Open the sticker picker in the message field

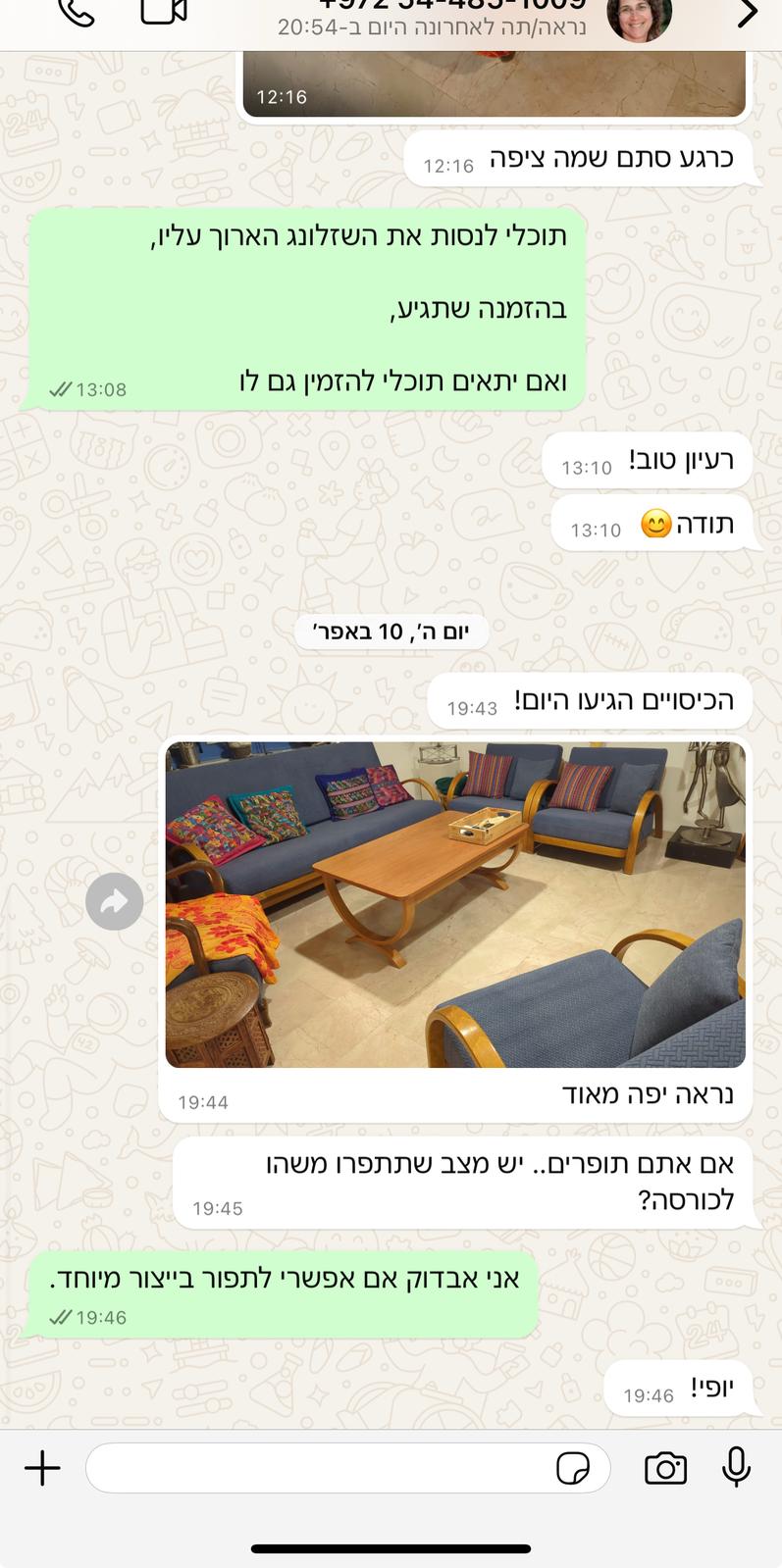click(573, 1468)
